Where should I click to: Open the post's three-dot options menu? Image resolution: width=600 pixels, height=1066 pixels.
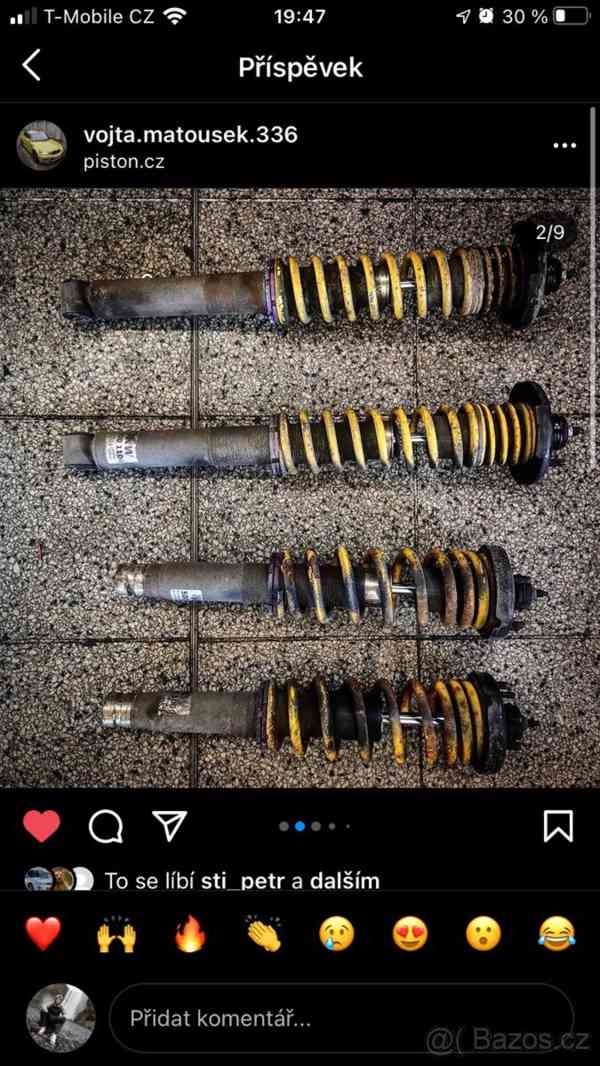tap(564, 146)
